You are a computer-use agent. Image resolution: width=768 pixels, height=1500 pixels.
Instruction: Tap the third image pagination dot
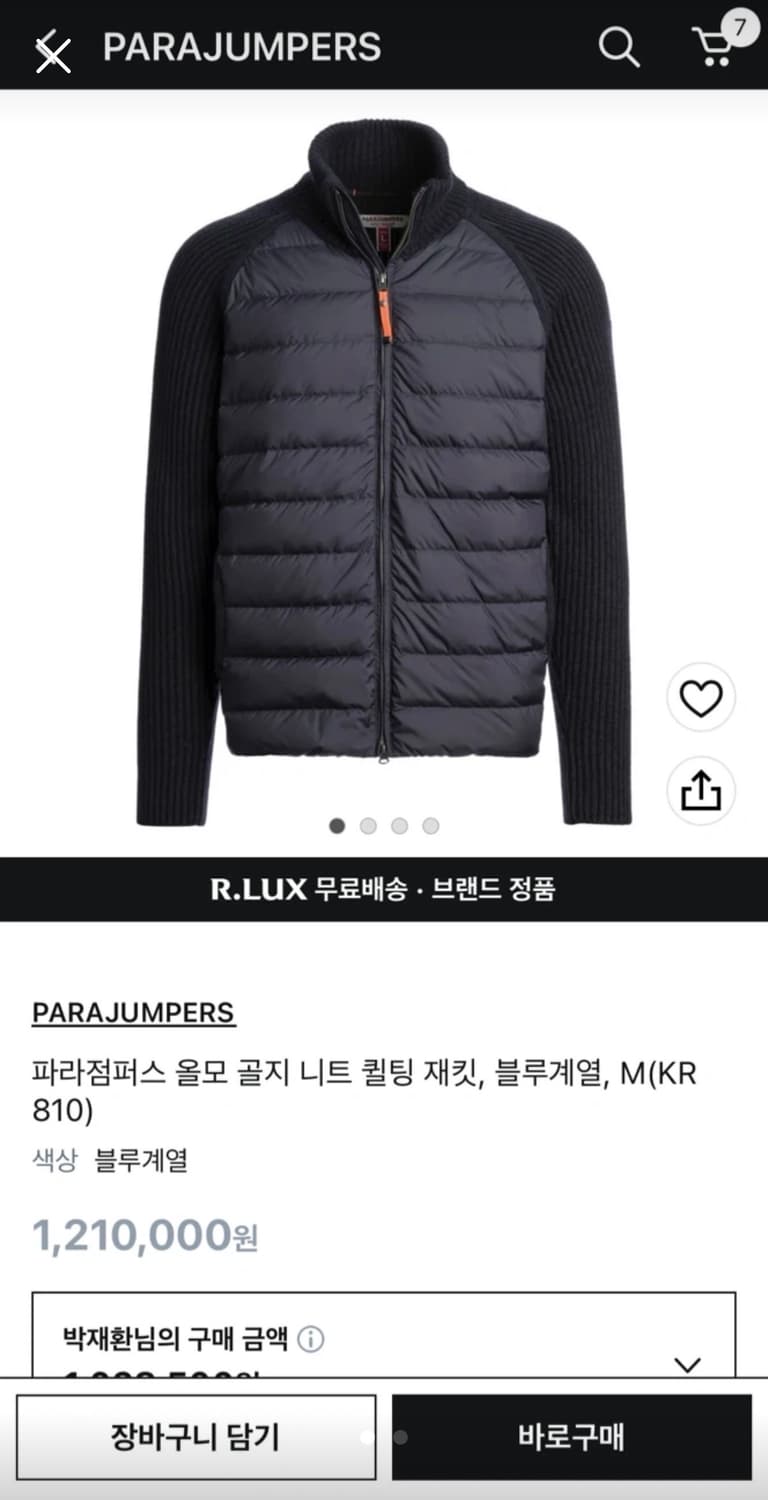pyautogui.click(x=399, y=827)
